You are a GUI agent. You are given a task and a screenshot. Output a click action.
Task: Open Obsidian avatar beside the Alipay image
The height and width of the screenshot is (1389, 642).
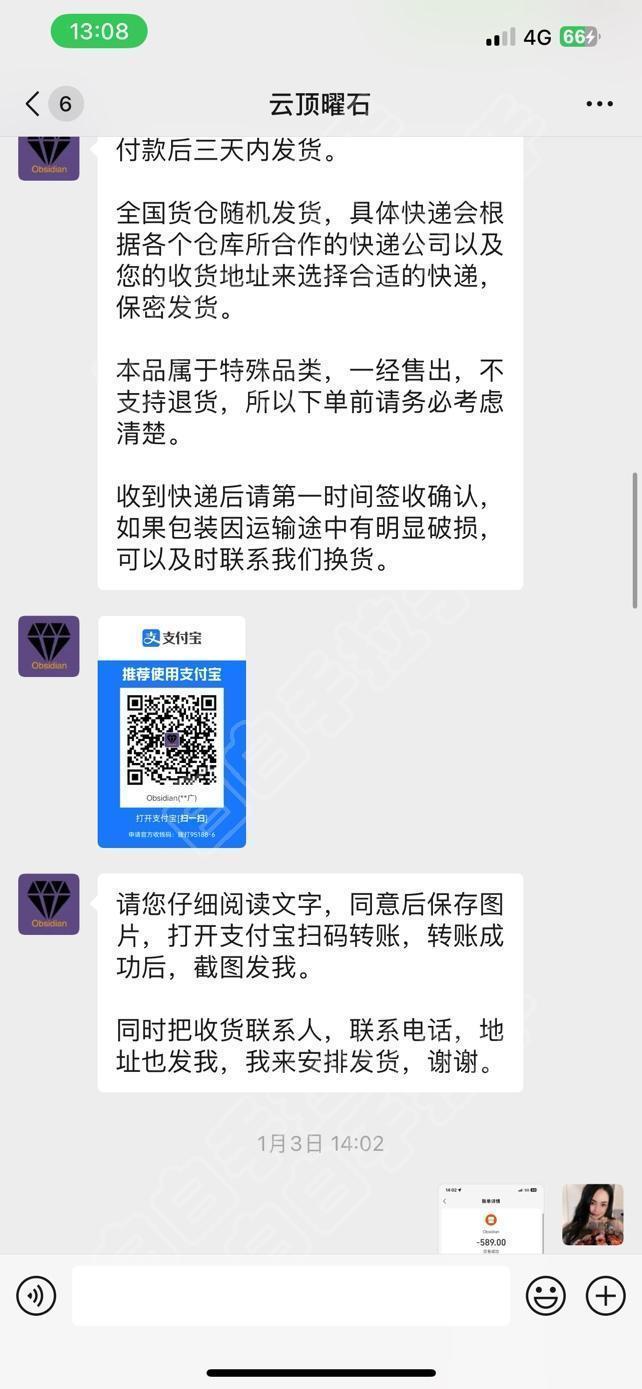click(48, 646)
